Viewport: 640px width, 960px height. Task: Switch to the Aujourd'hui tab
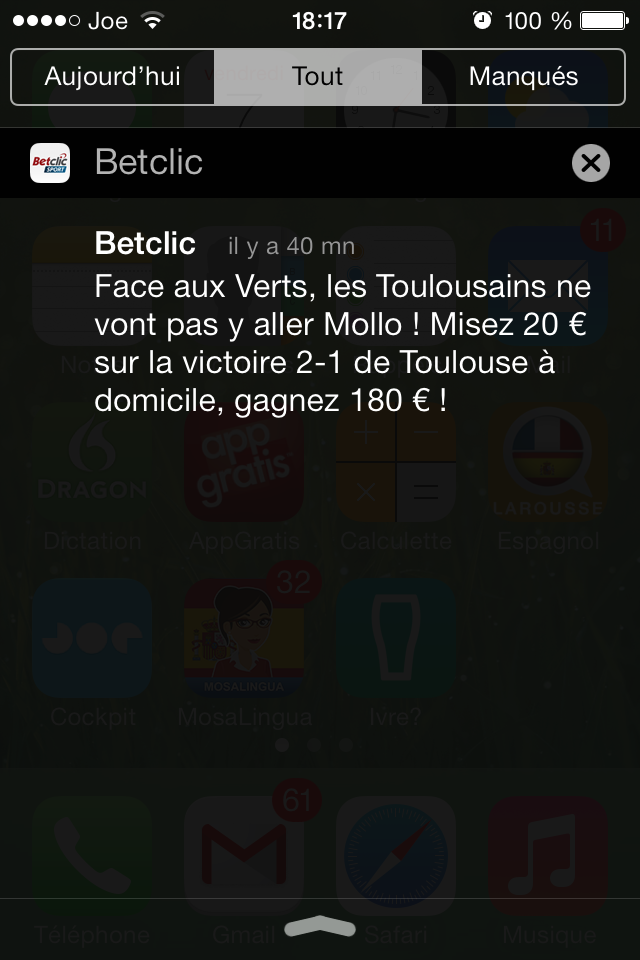[x=113, y=77]
